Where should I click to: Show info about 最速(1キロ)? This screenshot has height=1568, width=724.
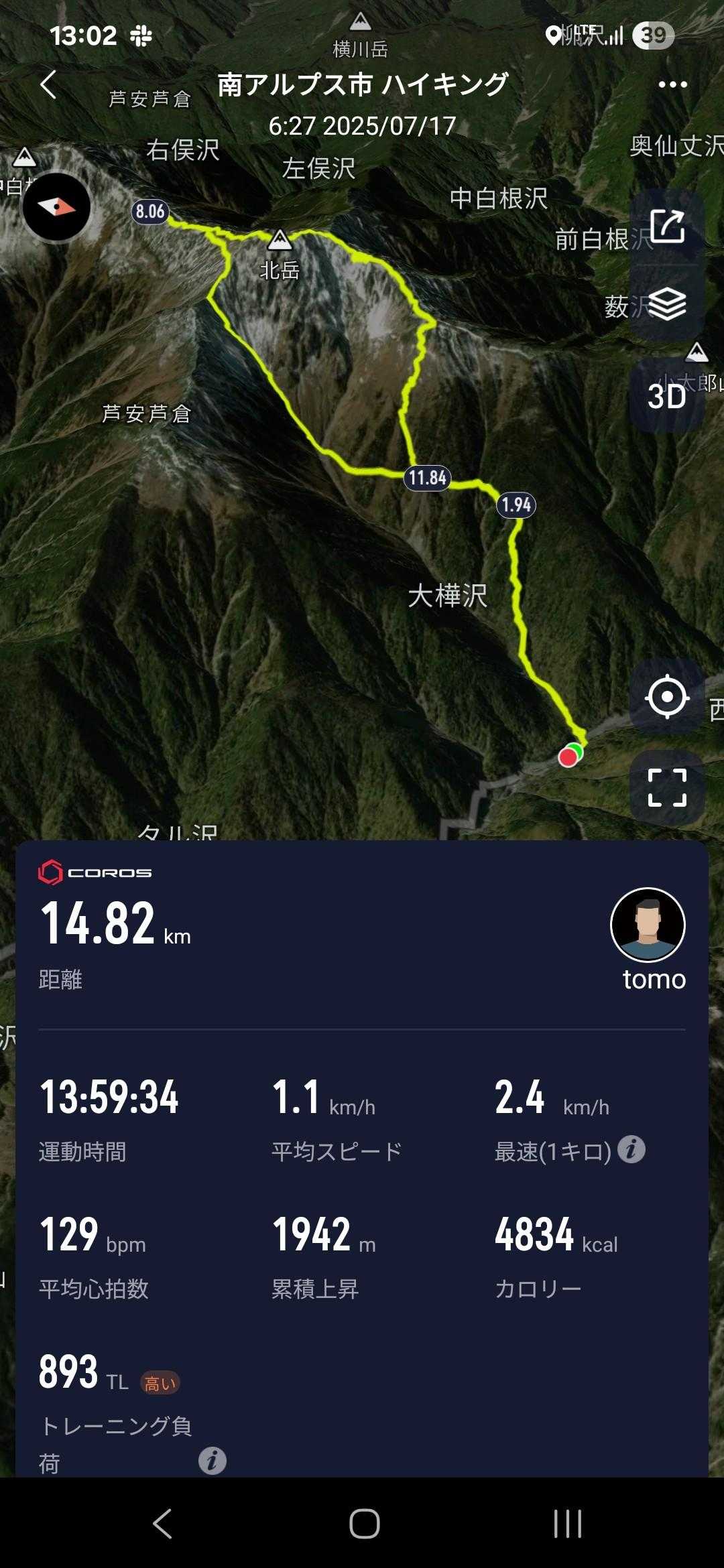pos(631,1149)
